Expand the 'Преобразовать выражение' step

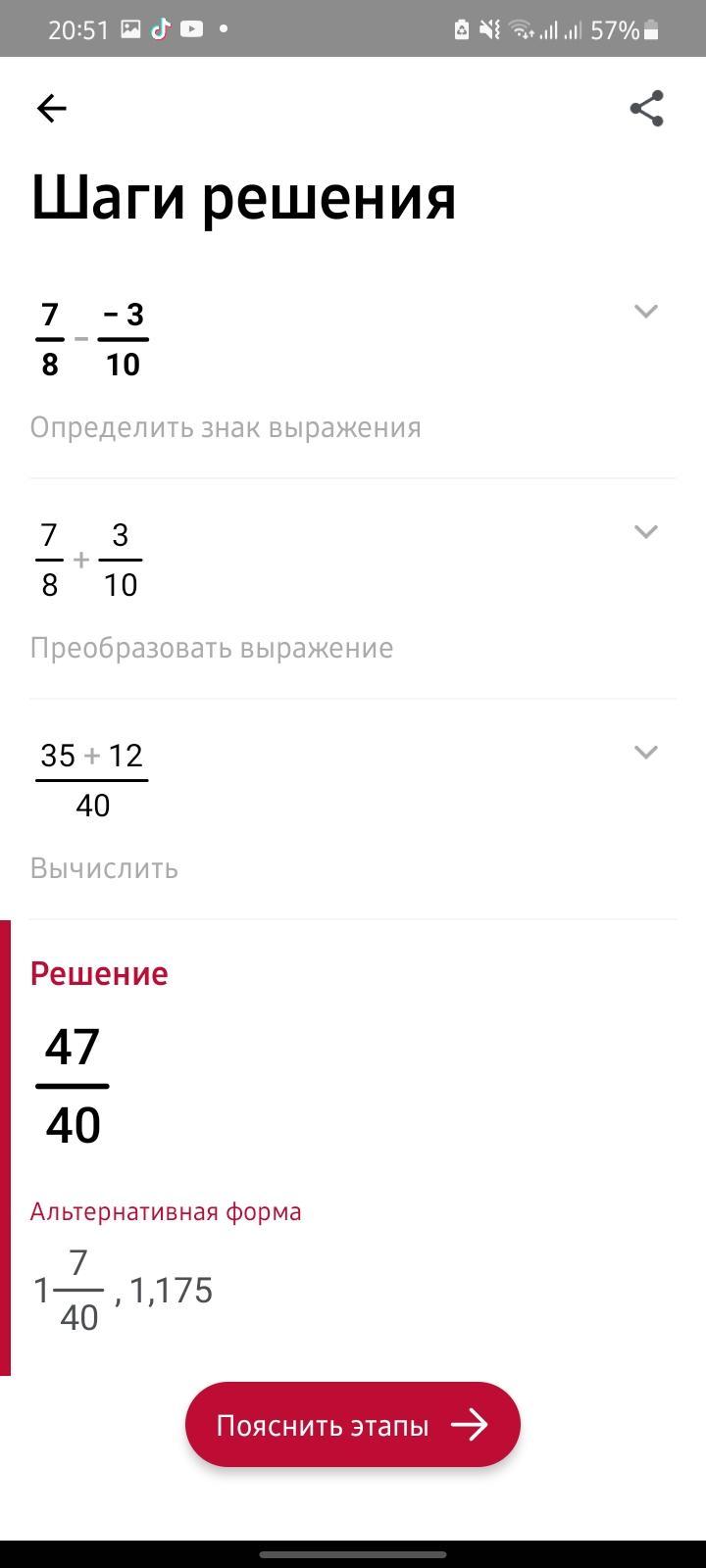[x=645, y=532]
